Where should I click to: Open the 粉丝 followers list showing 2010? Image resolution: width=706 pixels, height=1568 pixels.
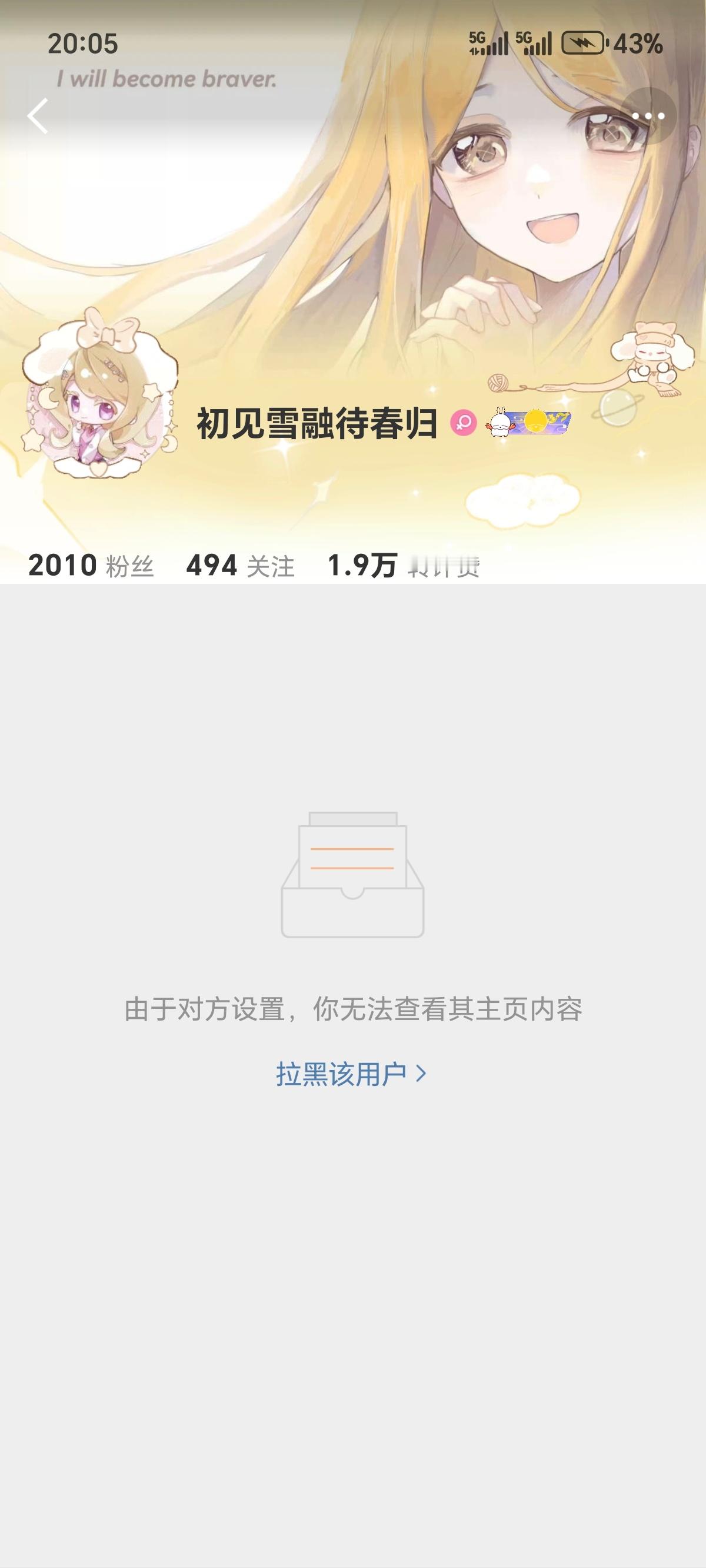(x=91, y=566)
